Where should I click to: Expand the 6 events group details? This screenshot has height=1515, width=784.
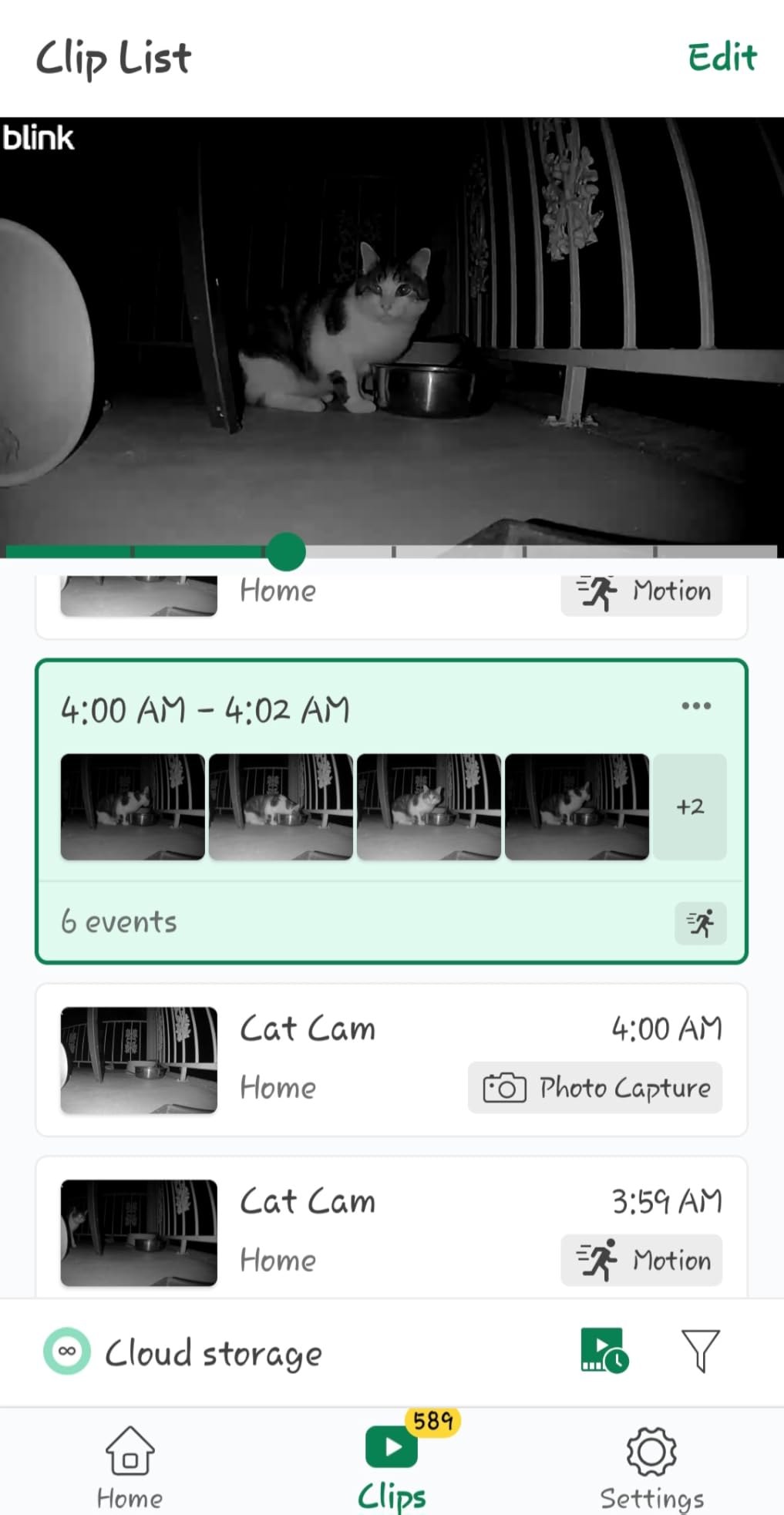[119, 921]
